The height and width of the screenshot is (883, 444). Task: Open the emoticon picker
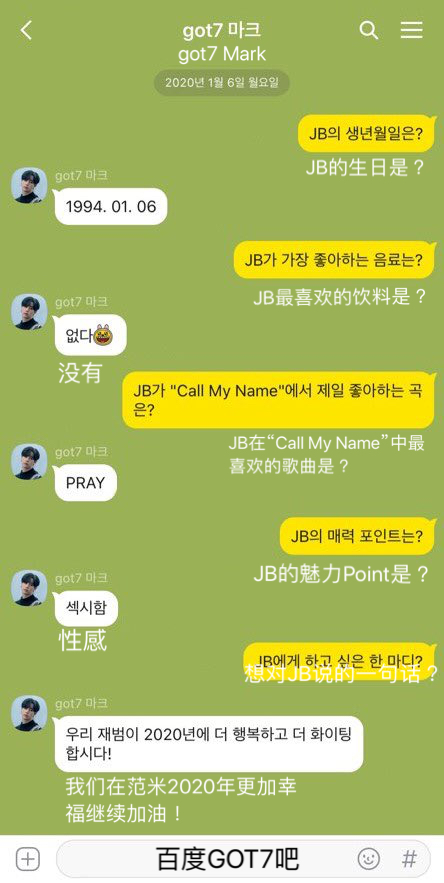point(368,859)
